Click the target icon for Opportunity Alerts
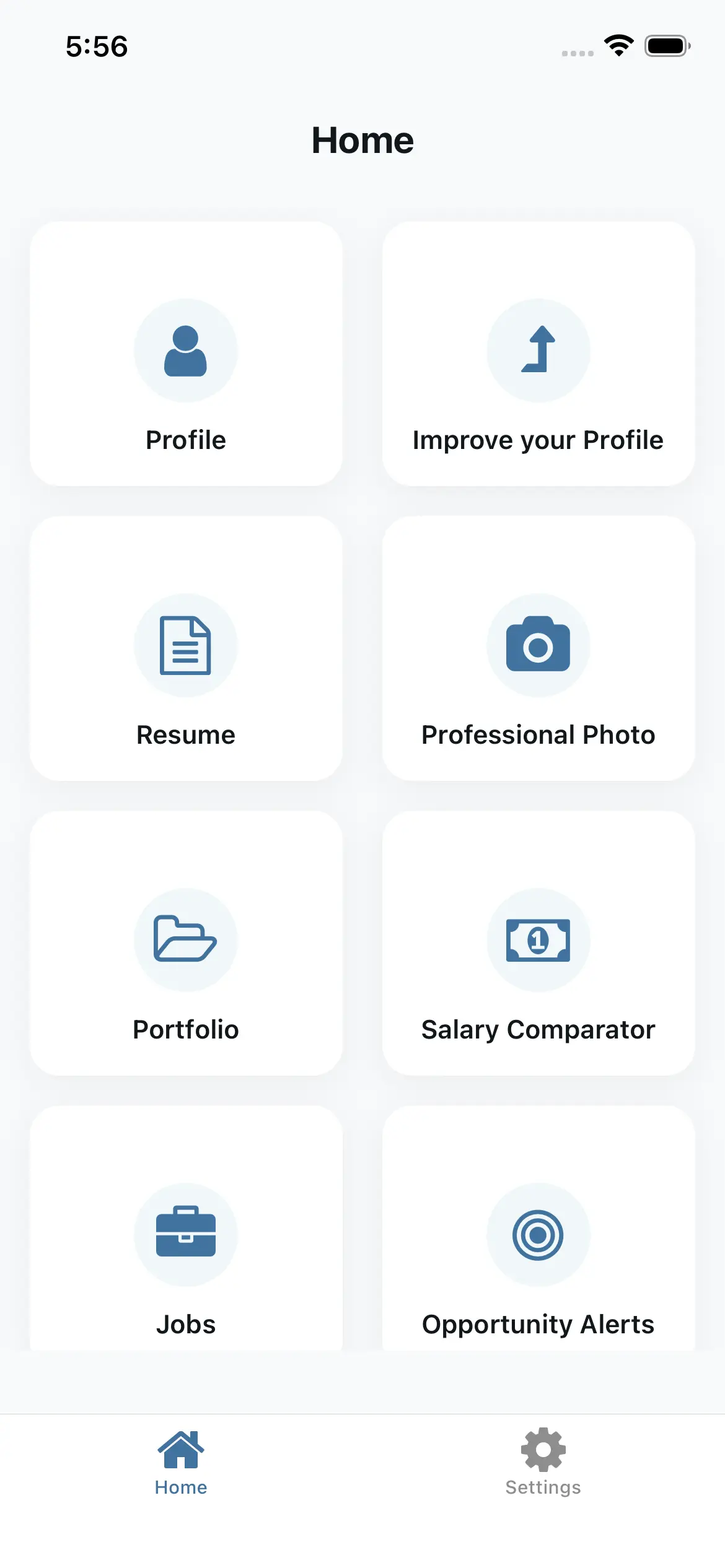725x1568 pixels. tap(538, 1235)
